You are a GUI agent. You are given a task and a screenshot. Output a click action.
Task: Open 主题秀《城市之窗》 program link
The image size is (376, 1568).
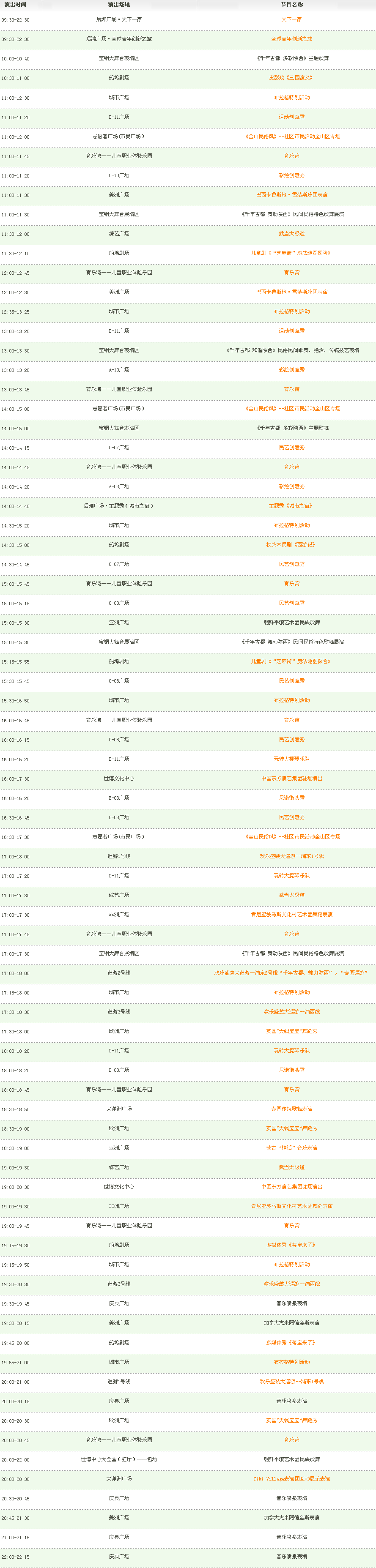tap(291, 506)
